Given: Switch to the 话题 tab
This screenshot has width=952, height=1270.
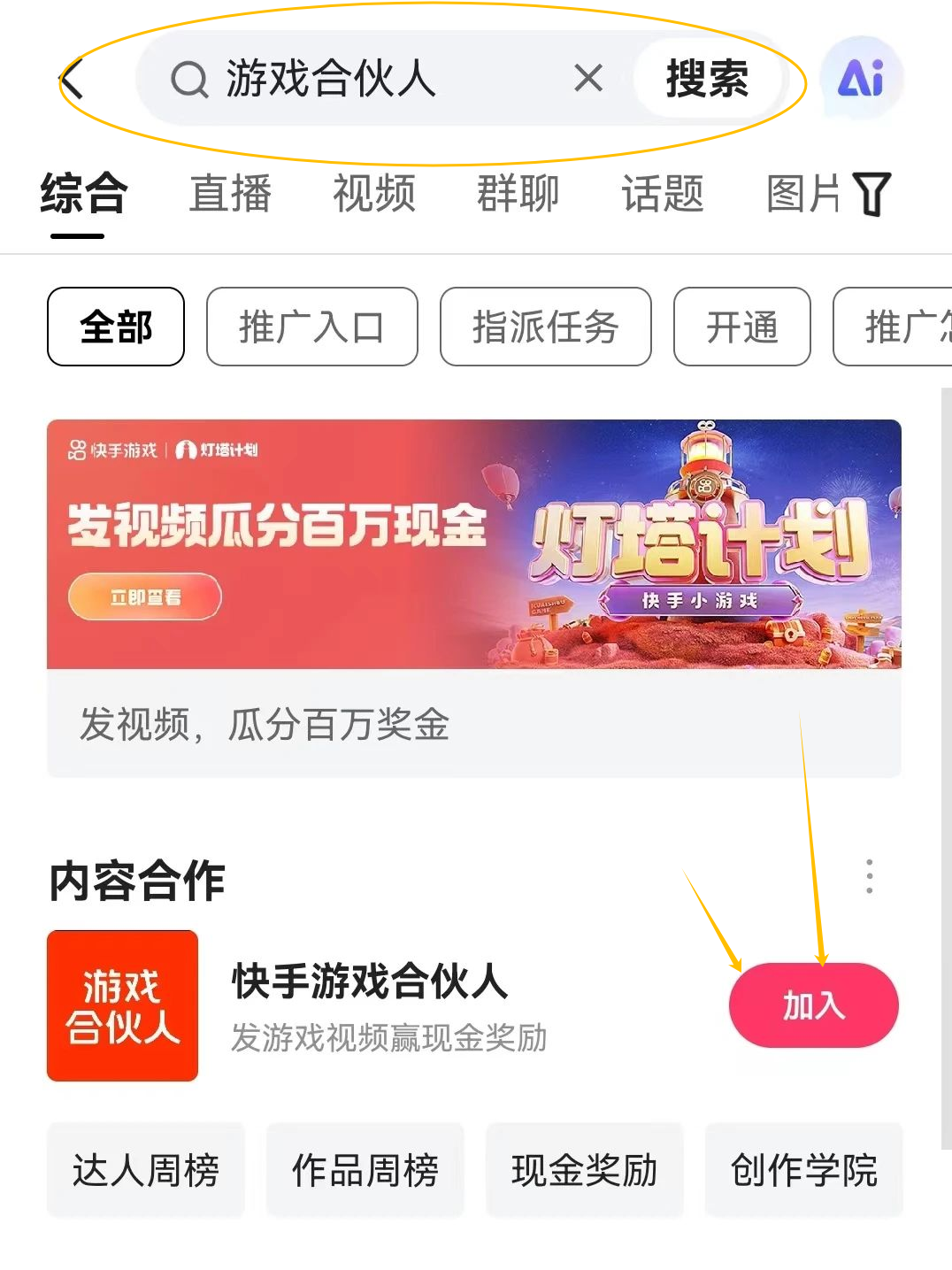Looking at the screenshot, I should click(663, 194).
